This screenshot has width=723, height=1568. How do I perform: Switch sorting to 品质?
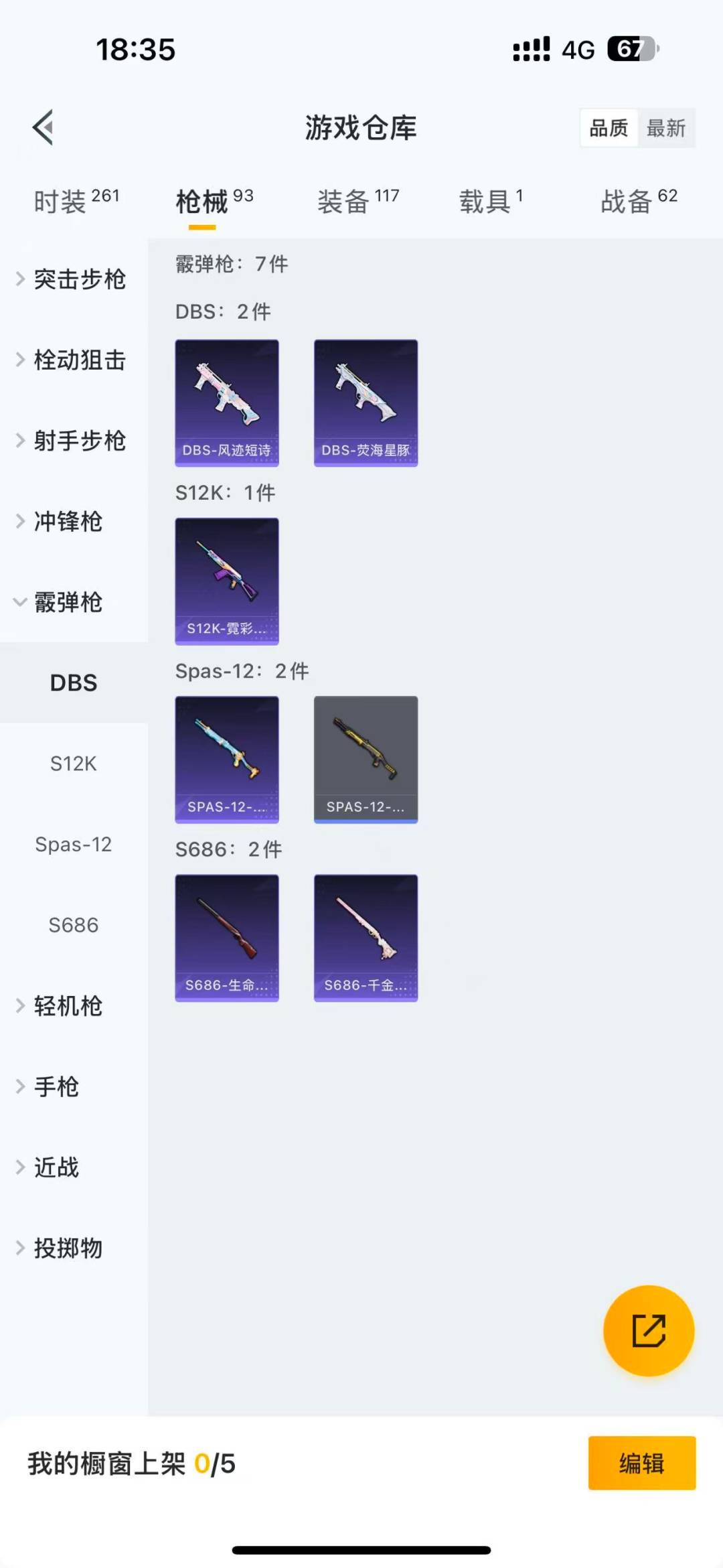pyautogui.click(x=608, y=128)
